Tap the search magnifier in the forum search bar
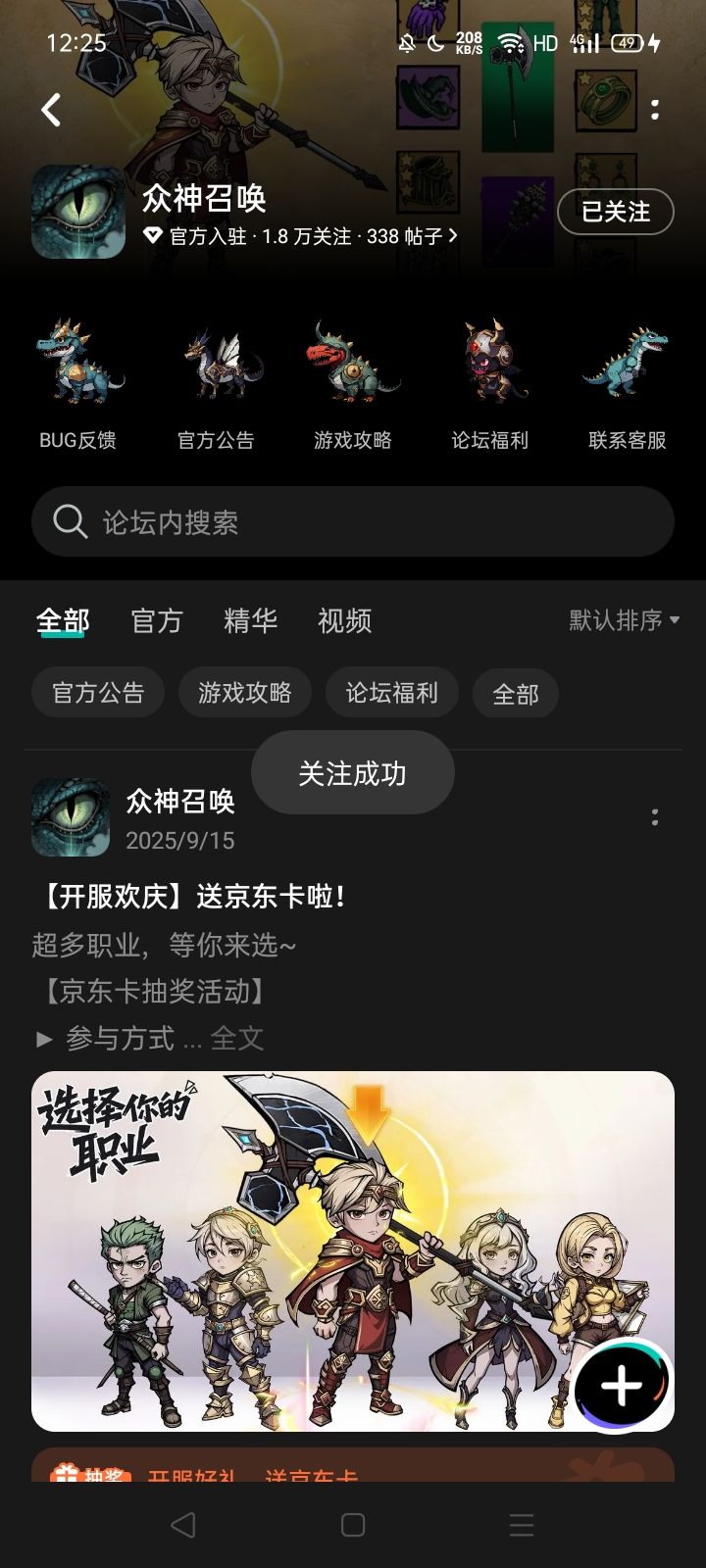Screen dimensions: 706x1568 click(69, 521)
